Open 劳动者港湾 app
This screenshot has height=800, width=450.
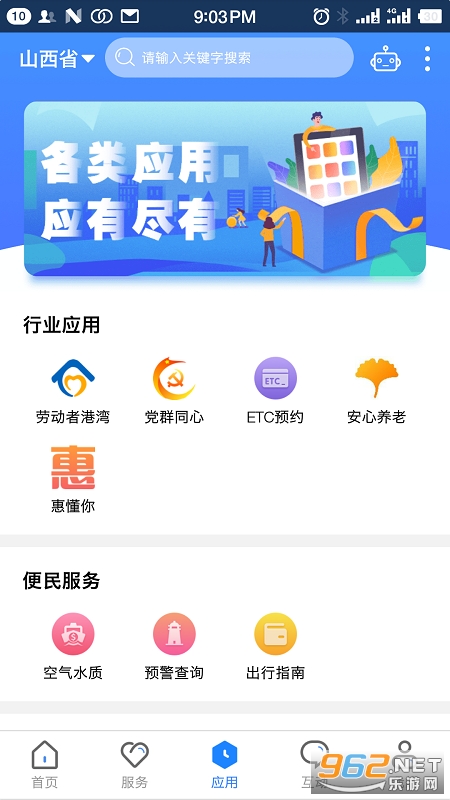coord(73,391)
